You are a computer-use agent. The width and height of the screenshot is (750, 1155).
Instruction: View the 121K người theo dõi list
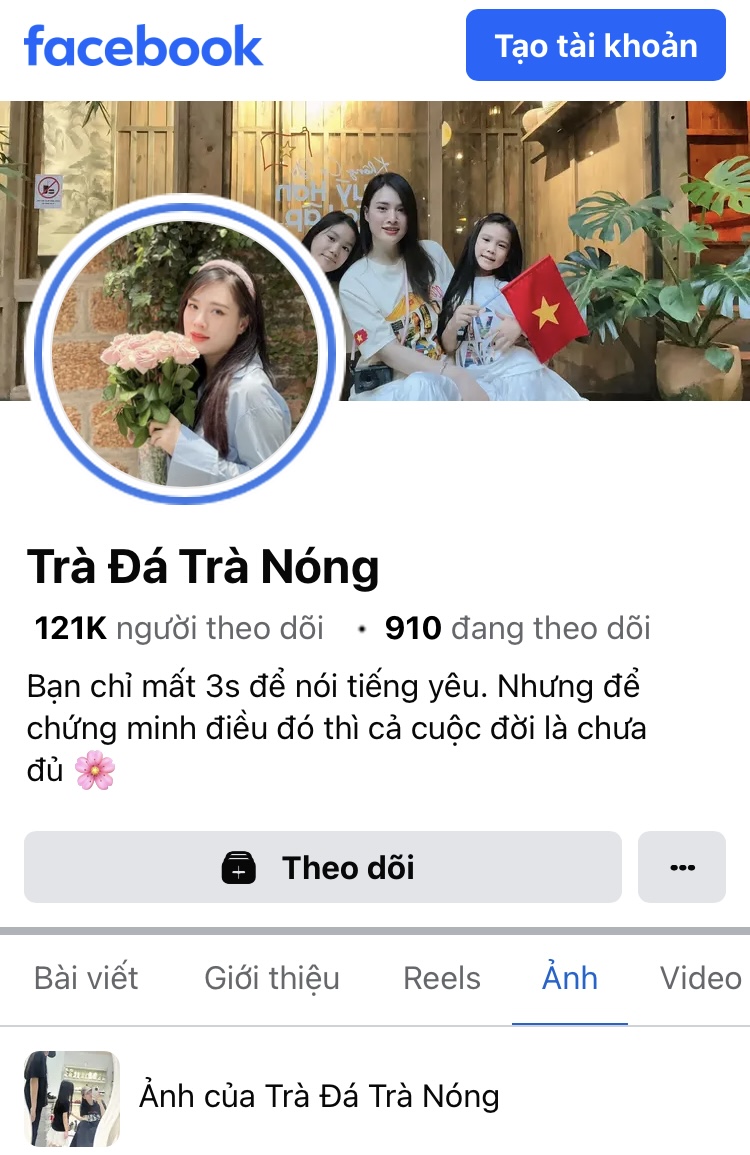point(179,628)
